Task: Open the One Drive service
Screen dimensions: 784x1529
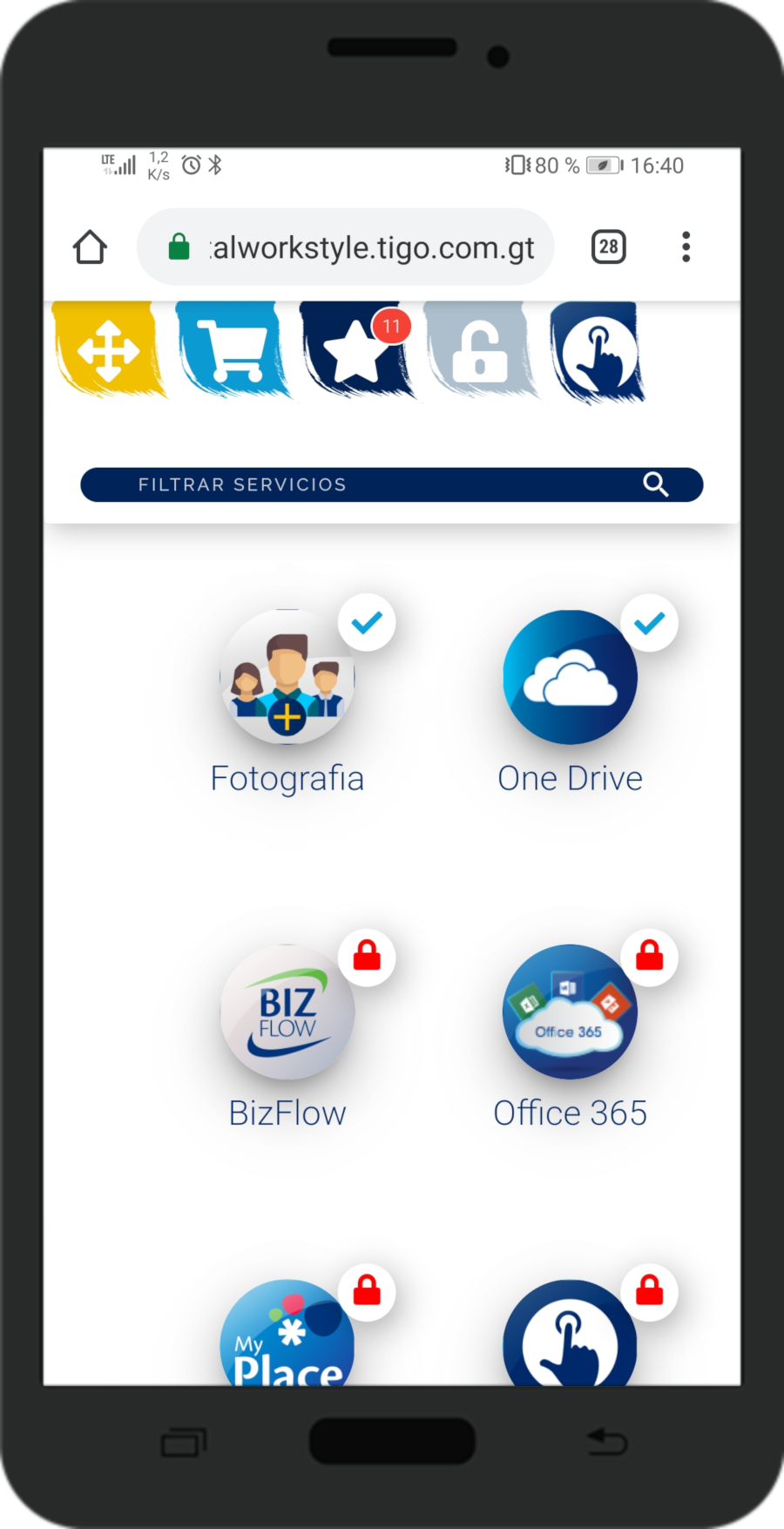Action: click(x=570, y=678)
